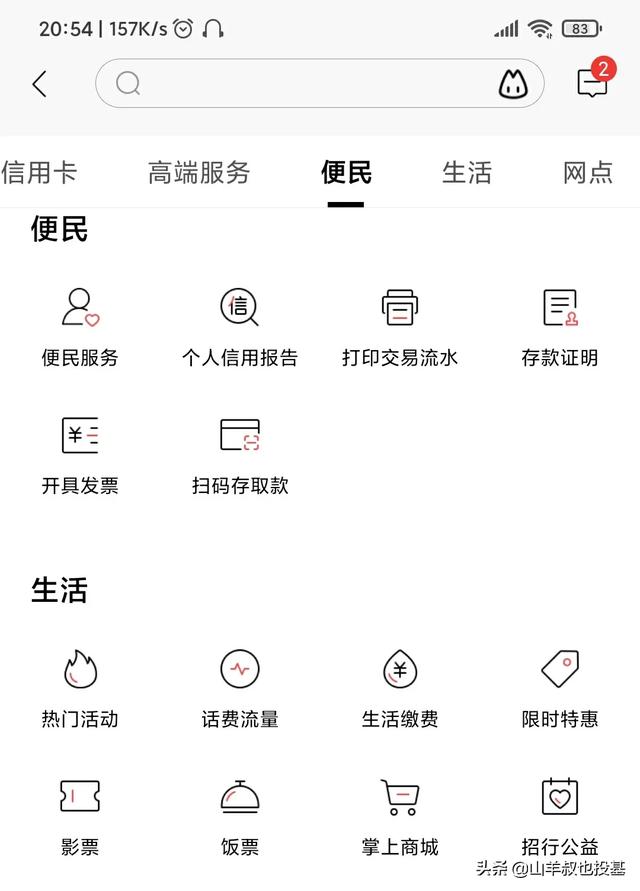View 限时特惠 deals
The height and width of the screenshot is (891, 640).
[560, 689]
